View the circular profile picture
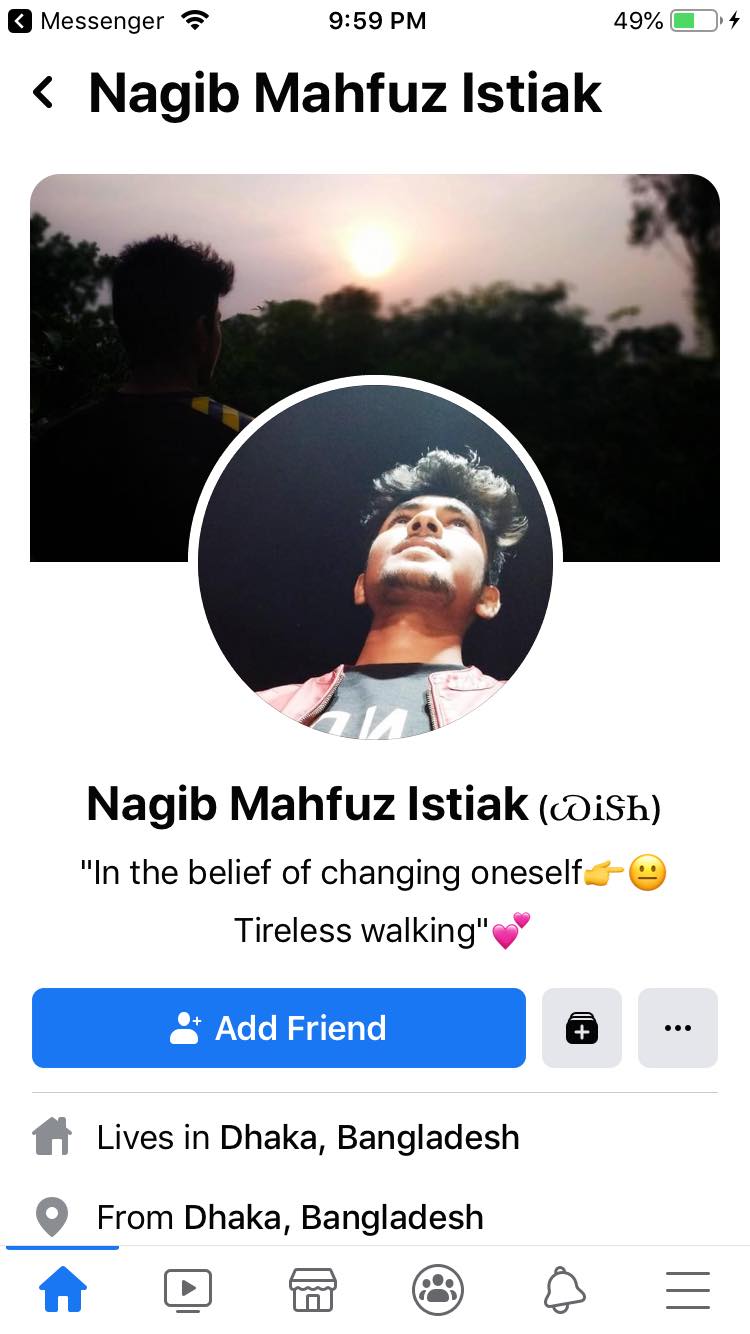This screenshot has width=750, height=1334. [x=375, y=562]
